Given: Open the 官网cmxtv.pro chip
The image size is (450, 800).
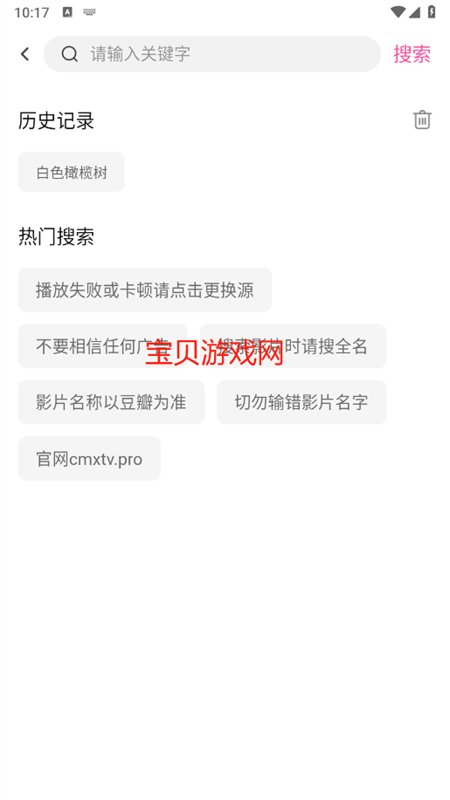Looking at the screenshot, I should pyautogui.click(x=89, y=459).
